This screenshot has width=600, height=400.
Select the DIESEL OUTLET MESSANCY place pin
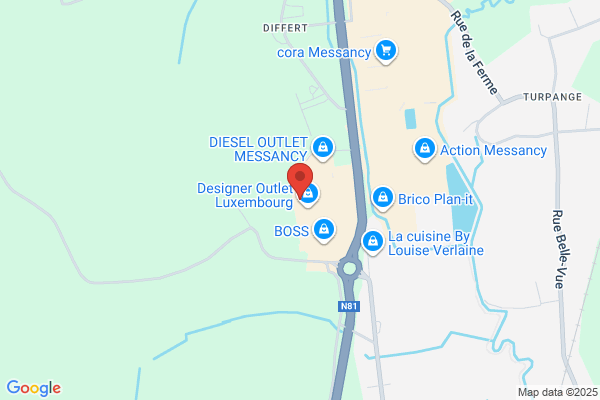pos(323,148)
